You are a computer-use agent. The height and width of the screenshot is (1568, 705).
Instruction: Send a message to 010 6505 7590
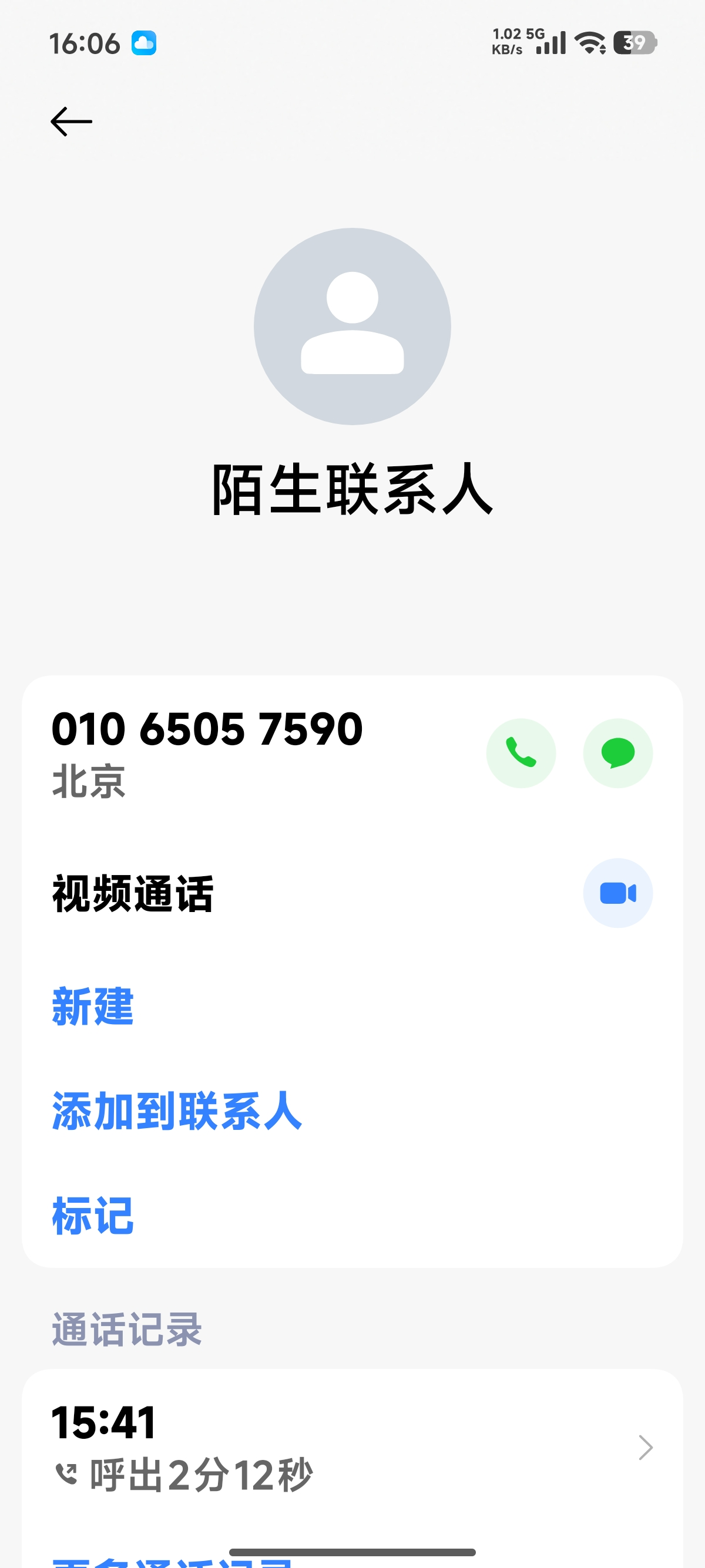click(617, 753)
